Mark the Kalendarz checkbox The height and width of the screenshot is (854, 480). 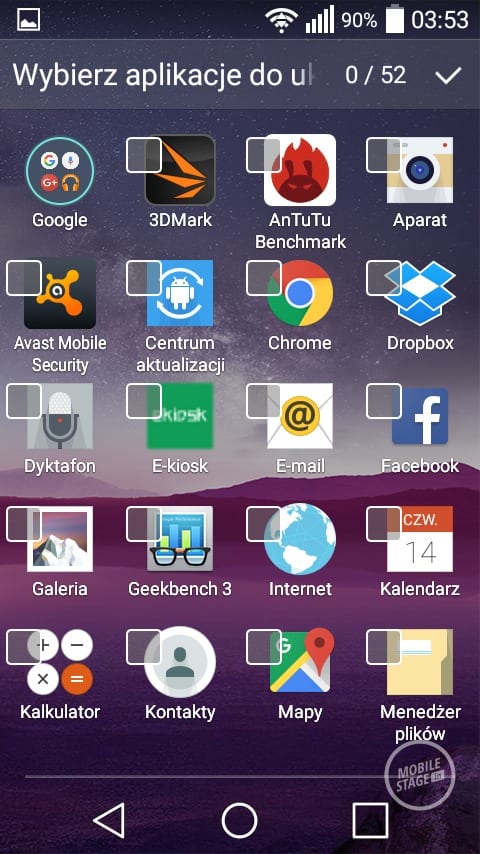click(384, 524)
